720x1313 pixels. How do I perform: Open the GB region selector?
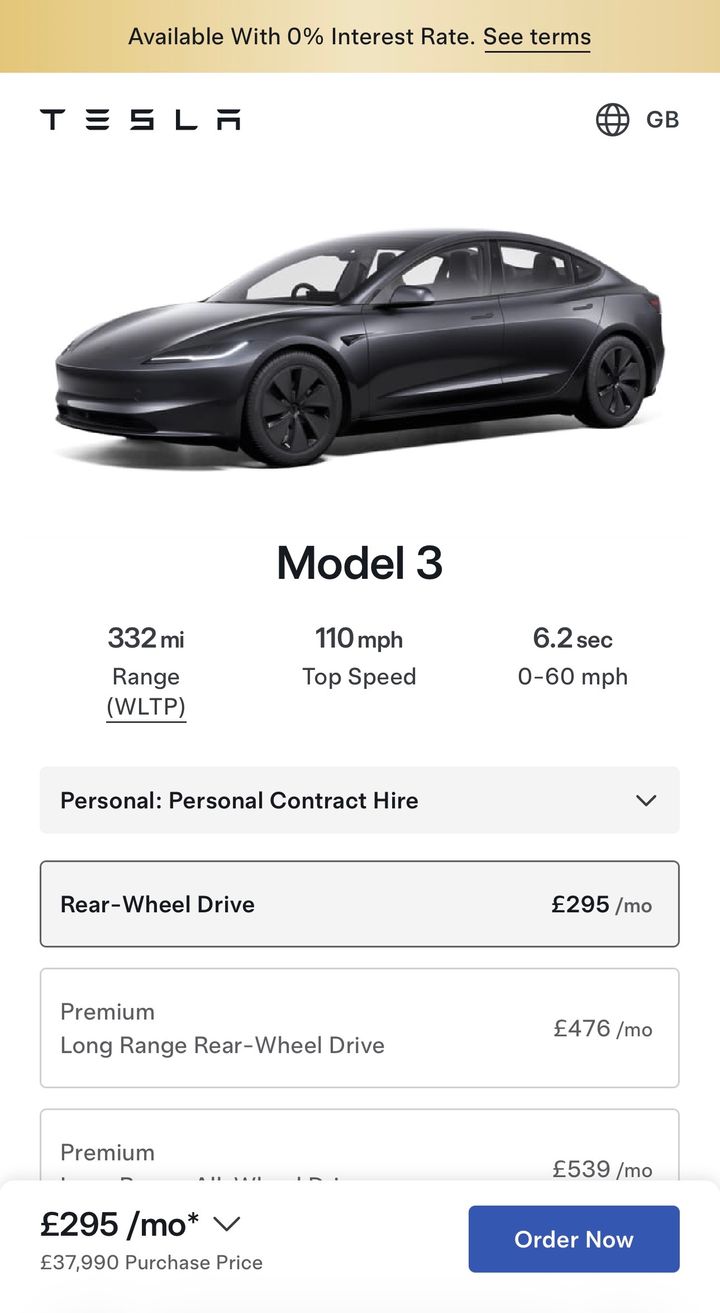(637, 120)
